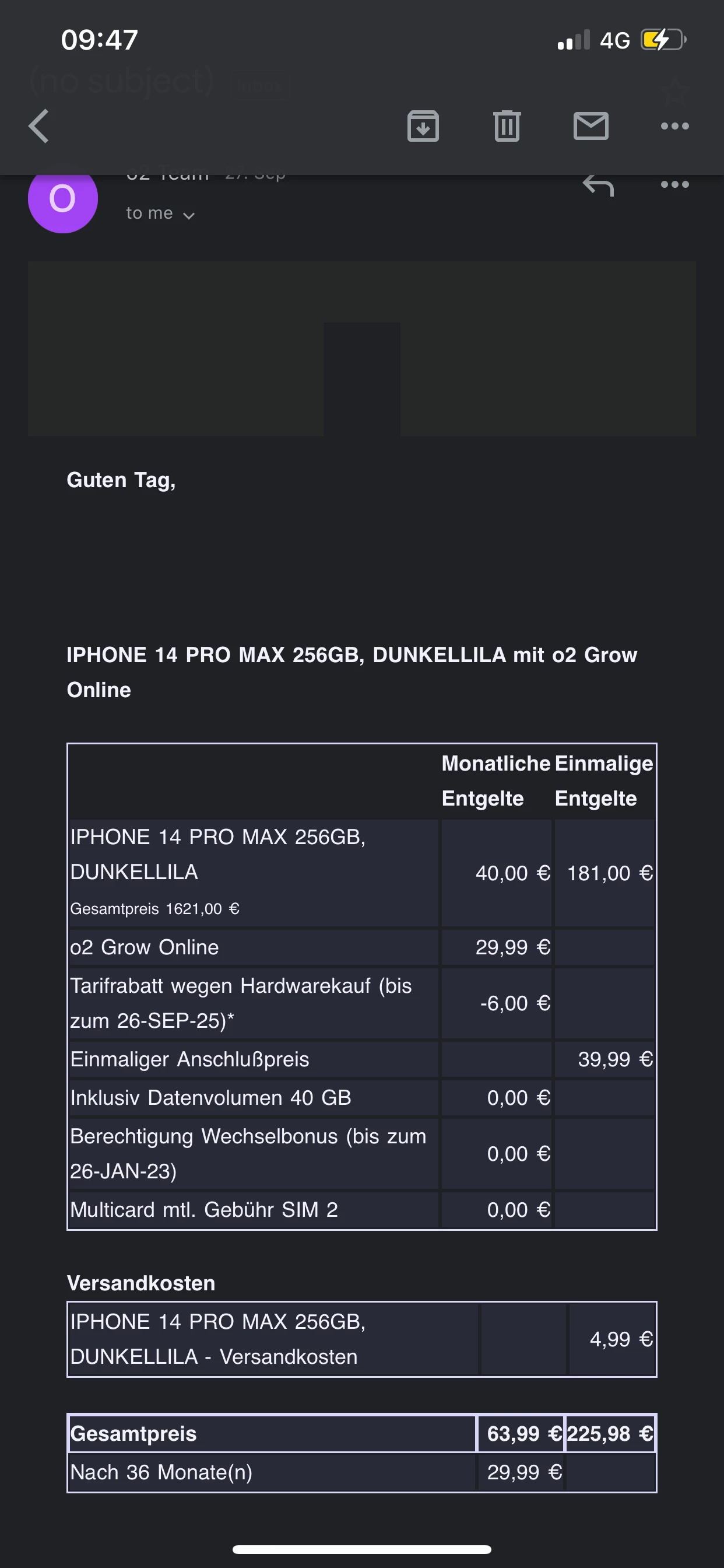Open message options next to reply arrow

coord(674,185)
